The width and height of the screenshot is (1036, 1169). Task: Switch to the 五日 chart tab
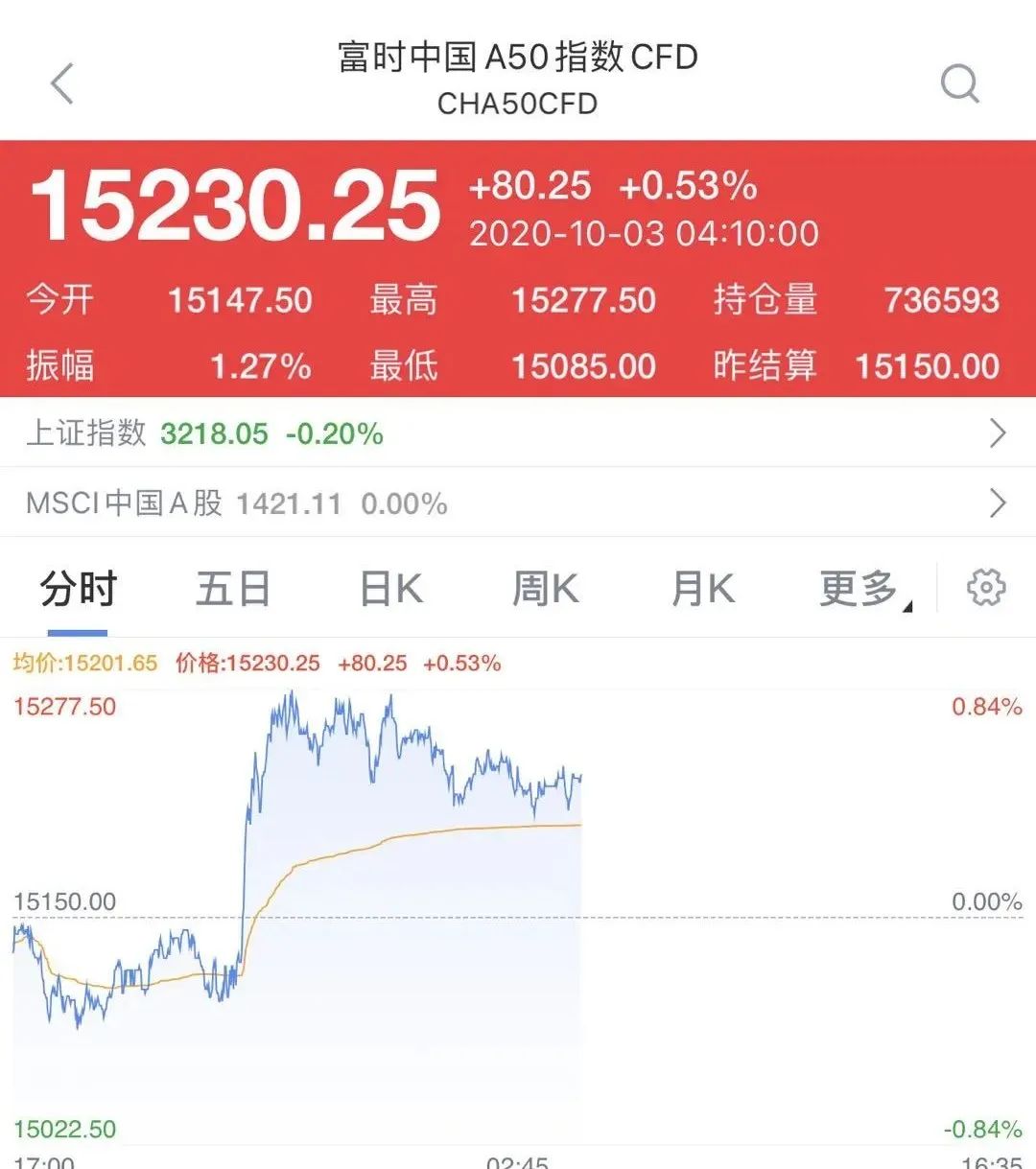(x=233, y=589)
